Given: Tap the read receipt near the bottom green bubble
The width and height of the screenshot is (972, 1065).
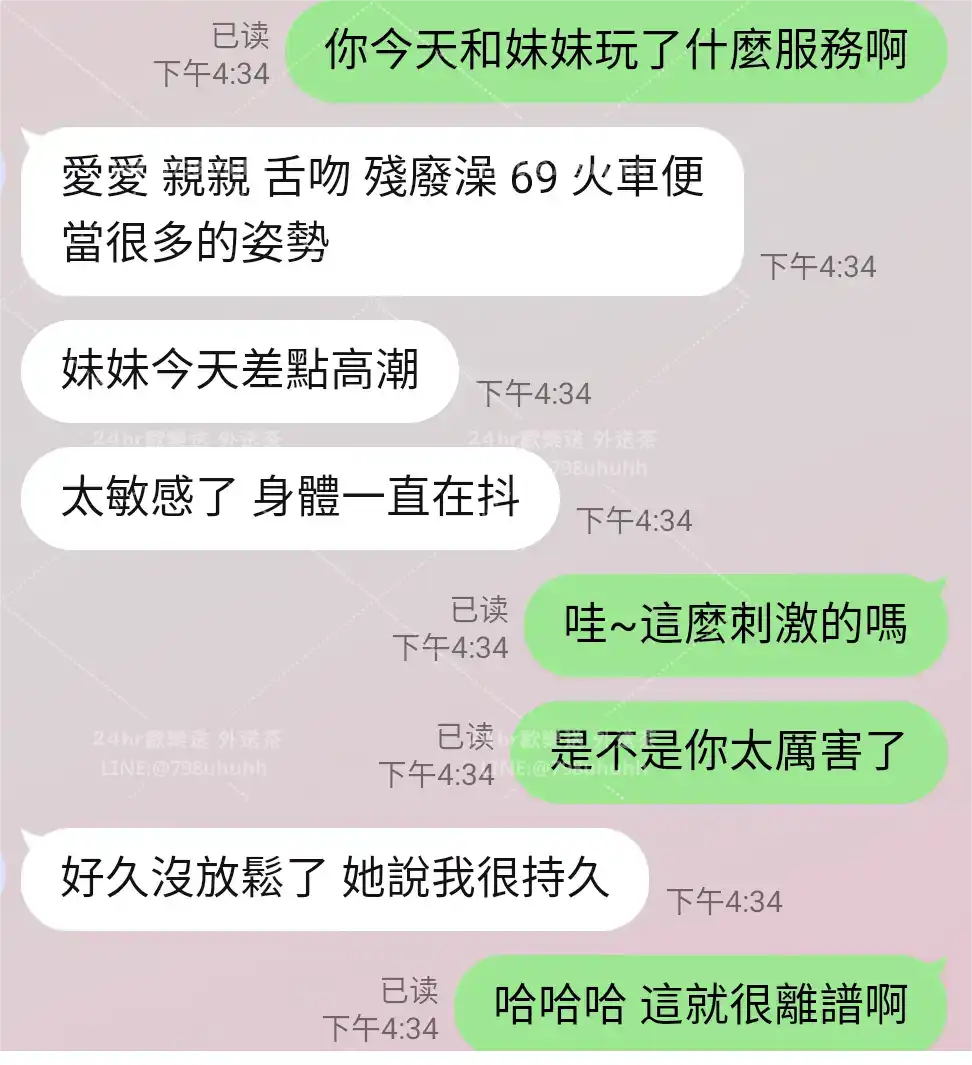Looking at the screenshot, I should pyautogui.click(x=410, y=989).
